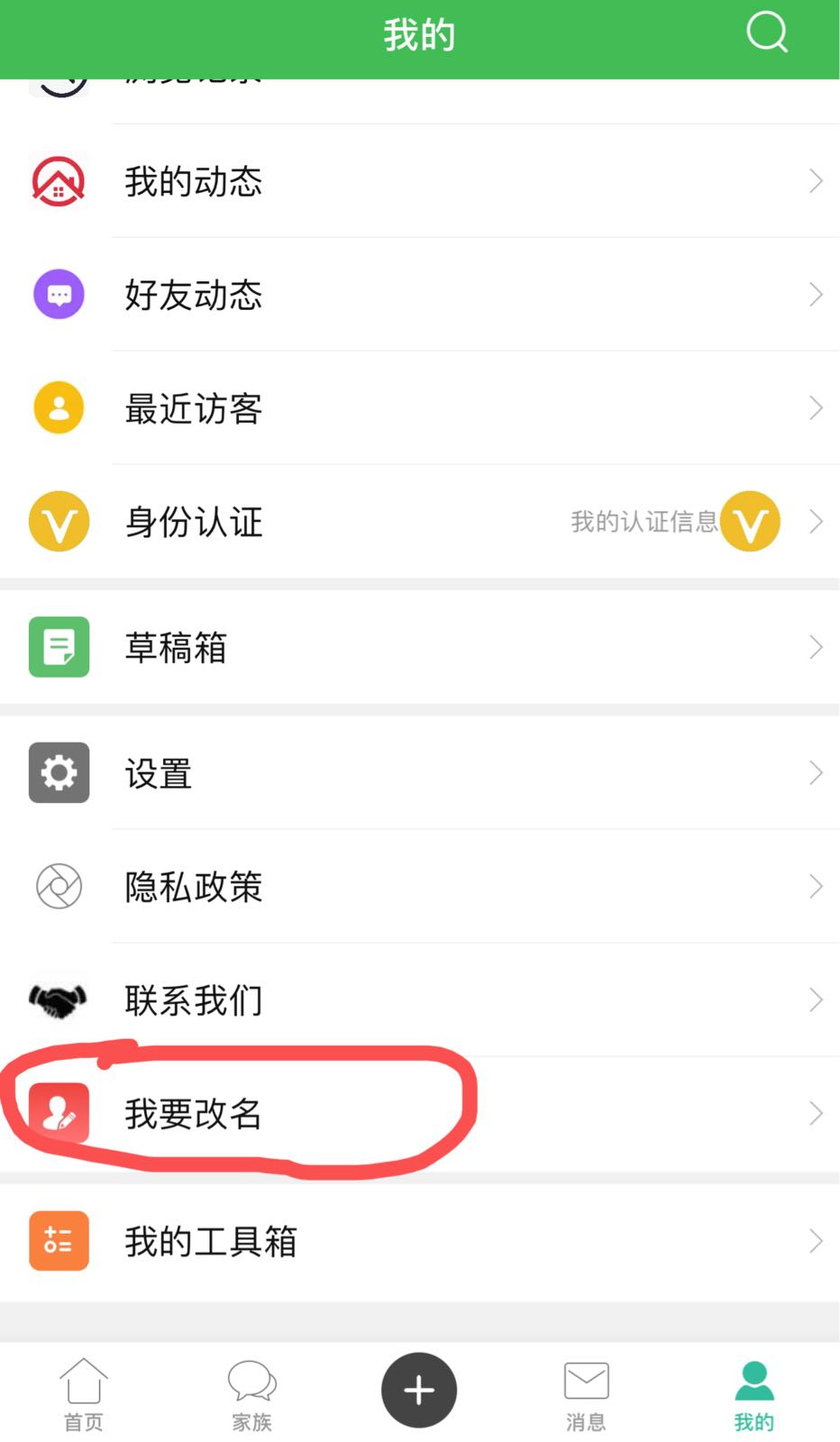Switch to the 首页 tab
The image size is (840, 1442).
click(83, 1393)
